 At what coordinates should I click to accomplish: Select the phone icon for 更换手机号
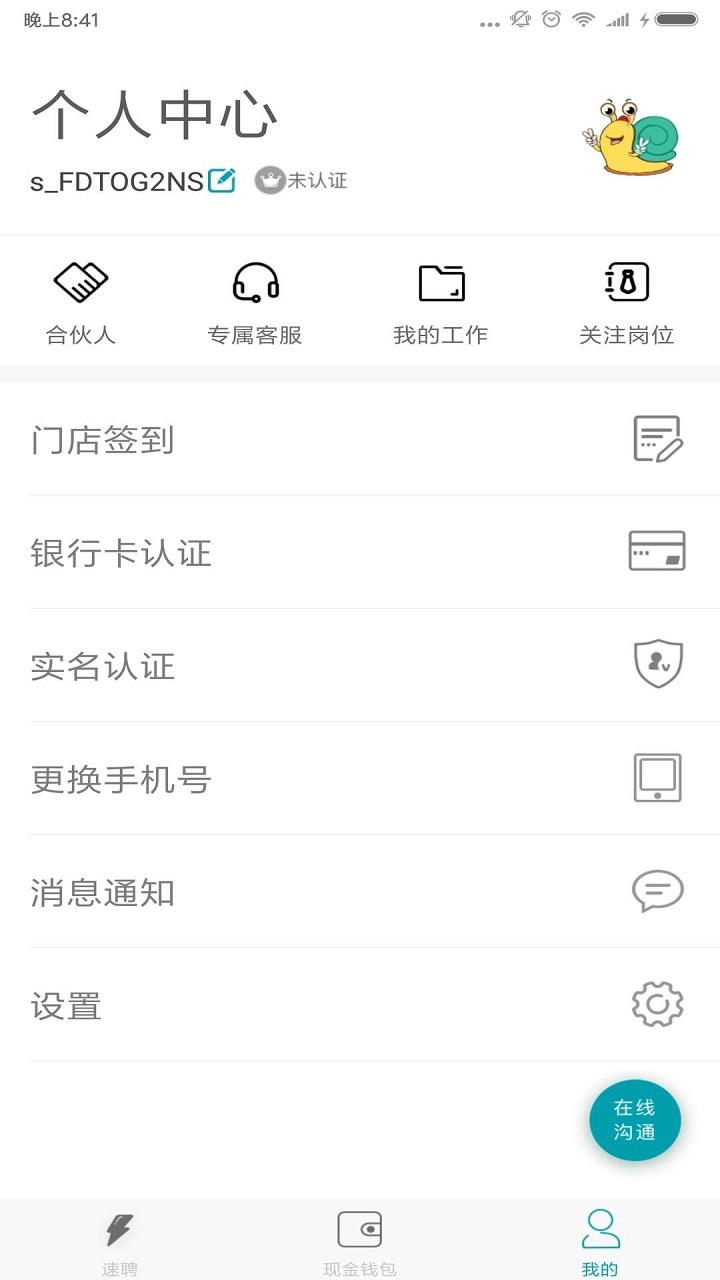(x=657, y=779)
